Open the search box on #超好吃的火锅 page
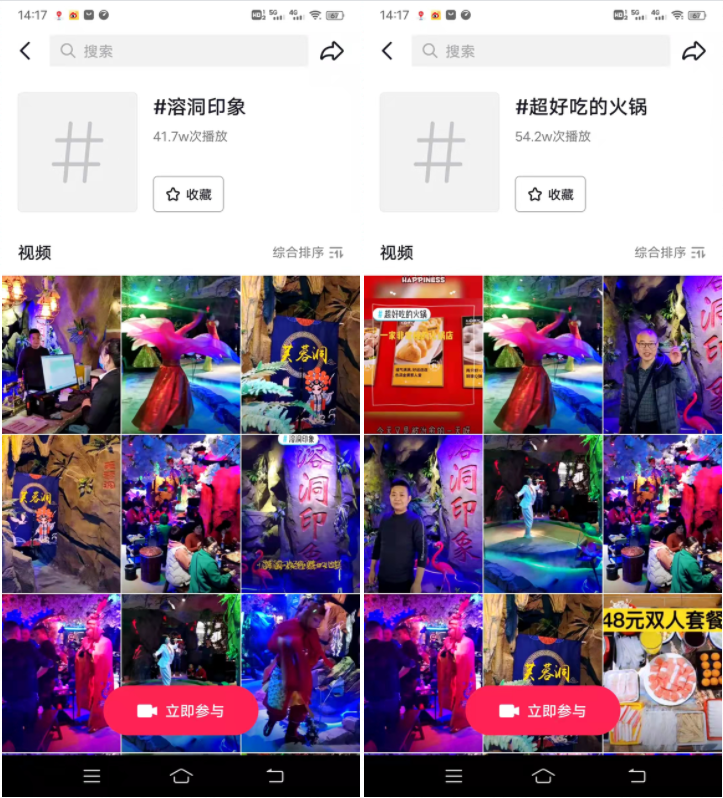 (x=542, y=51)
